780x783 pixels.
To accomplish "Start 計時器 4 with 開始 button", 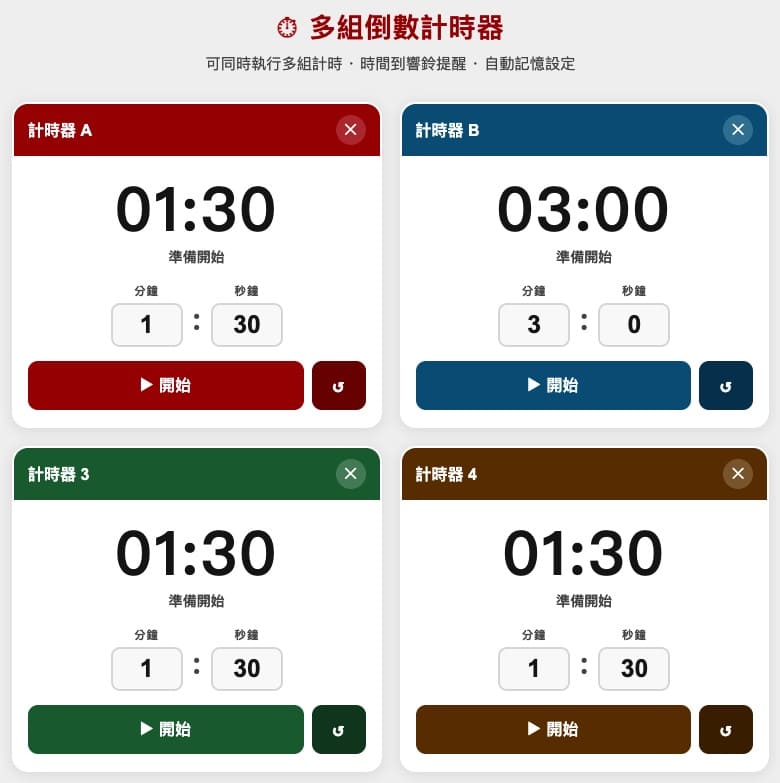I will click(x=553, y=729).
